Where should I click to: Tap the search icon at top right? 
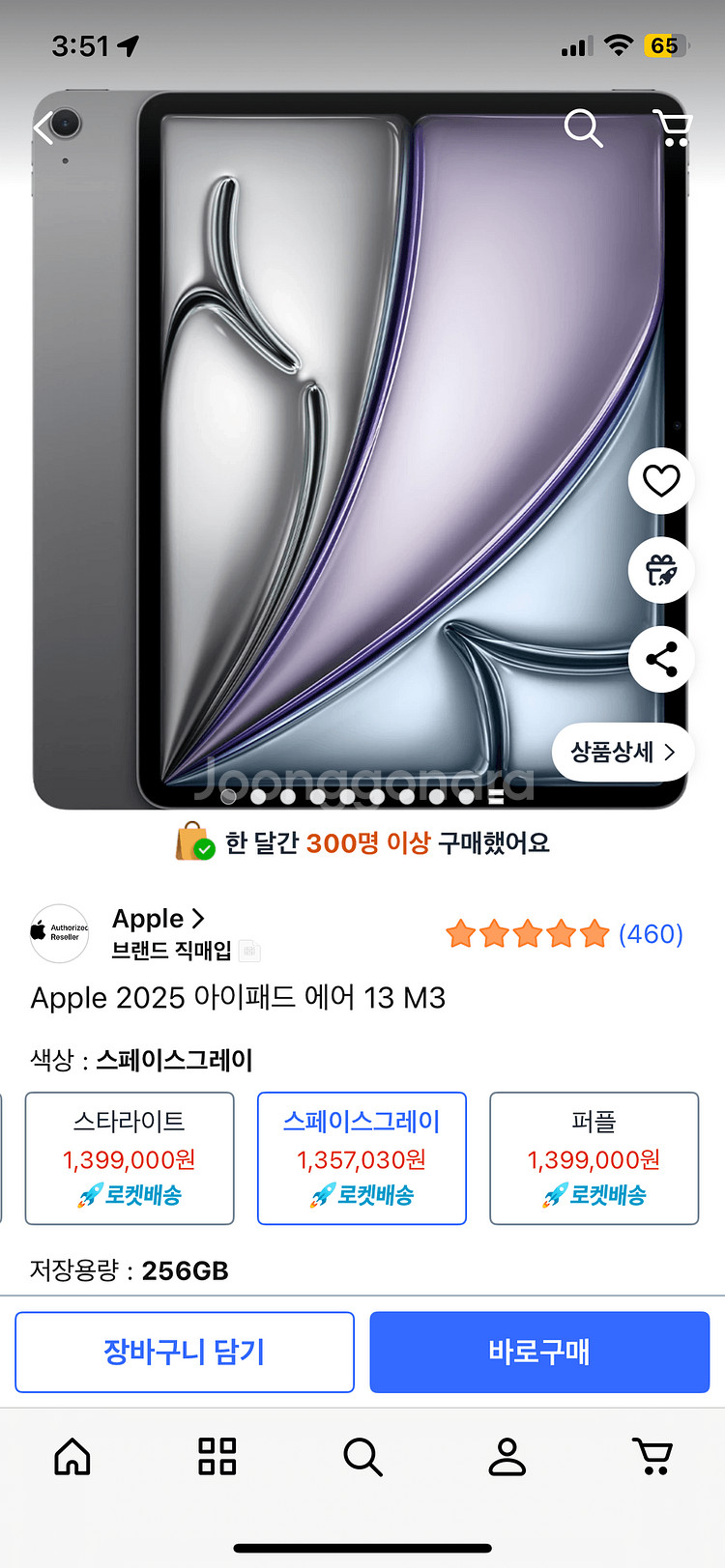tap(584, 127)
